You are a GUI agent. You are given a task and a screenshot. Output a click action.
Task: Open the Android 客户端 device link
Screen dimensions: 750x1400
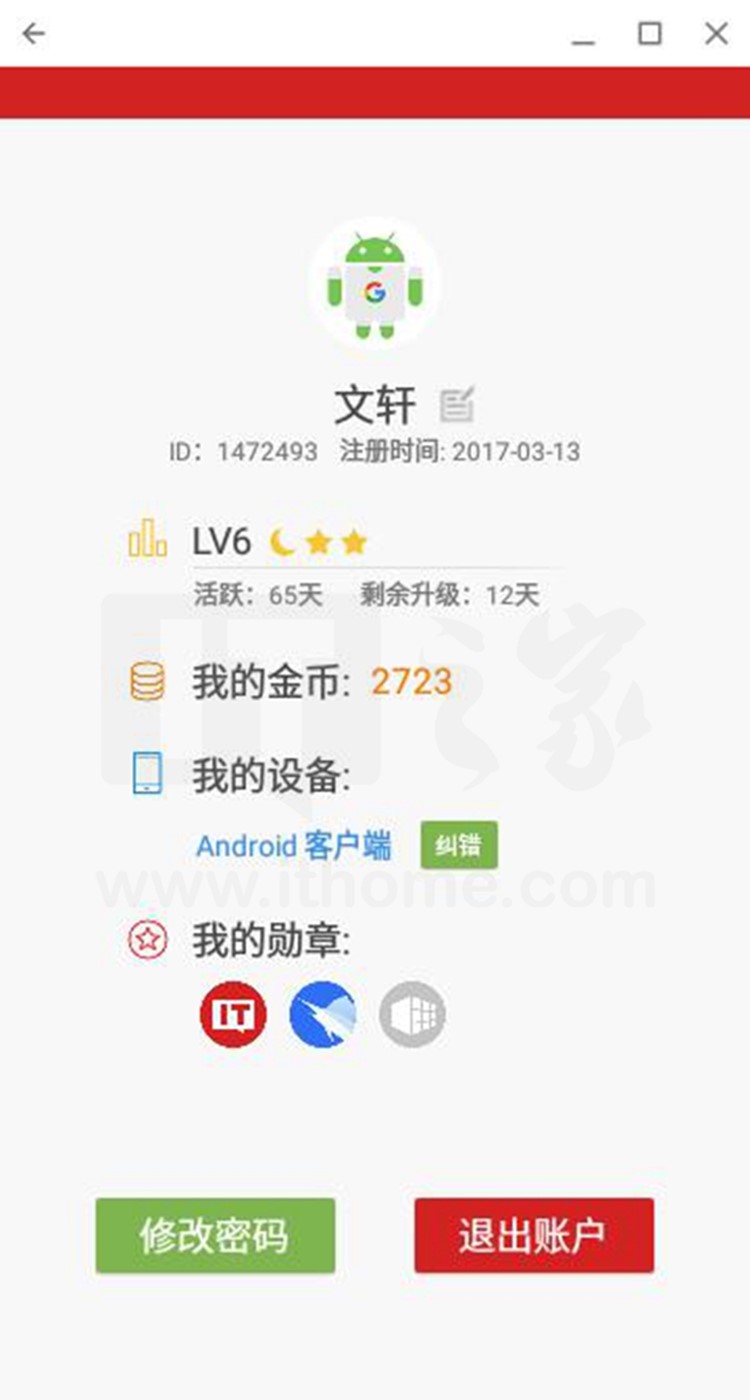point(293,846)
